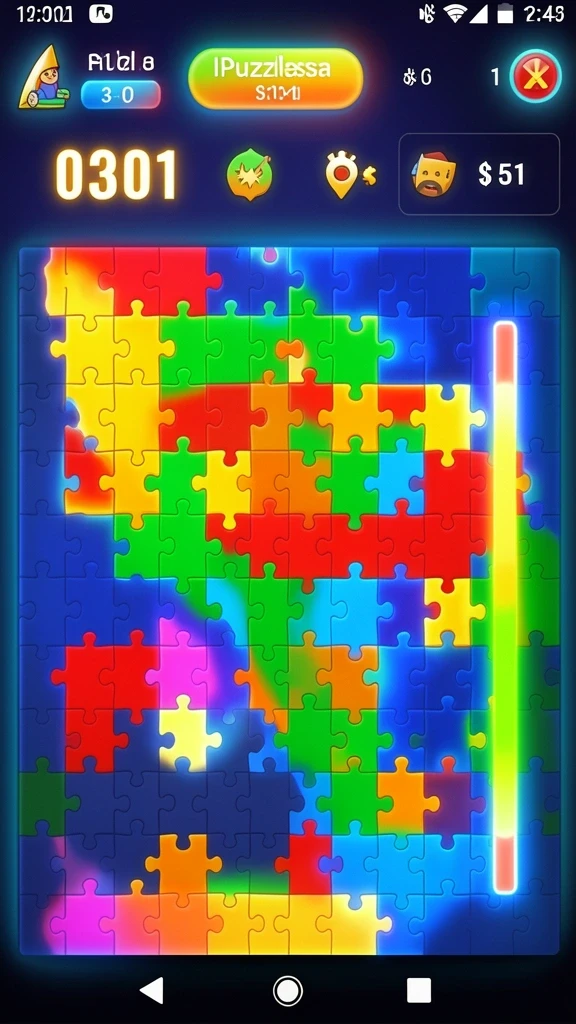
Task: Close the game with the red X button
Action: click(x=535, y=77)
